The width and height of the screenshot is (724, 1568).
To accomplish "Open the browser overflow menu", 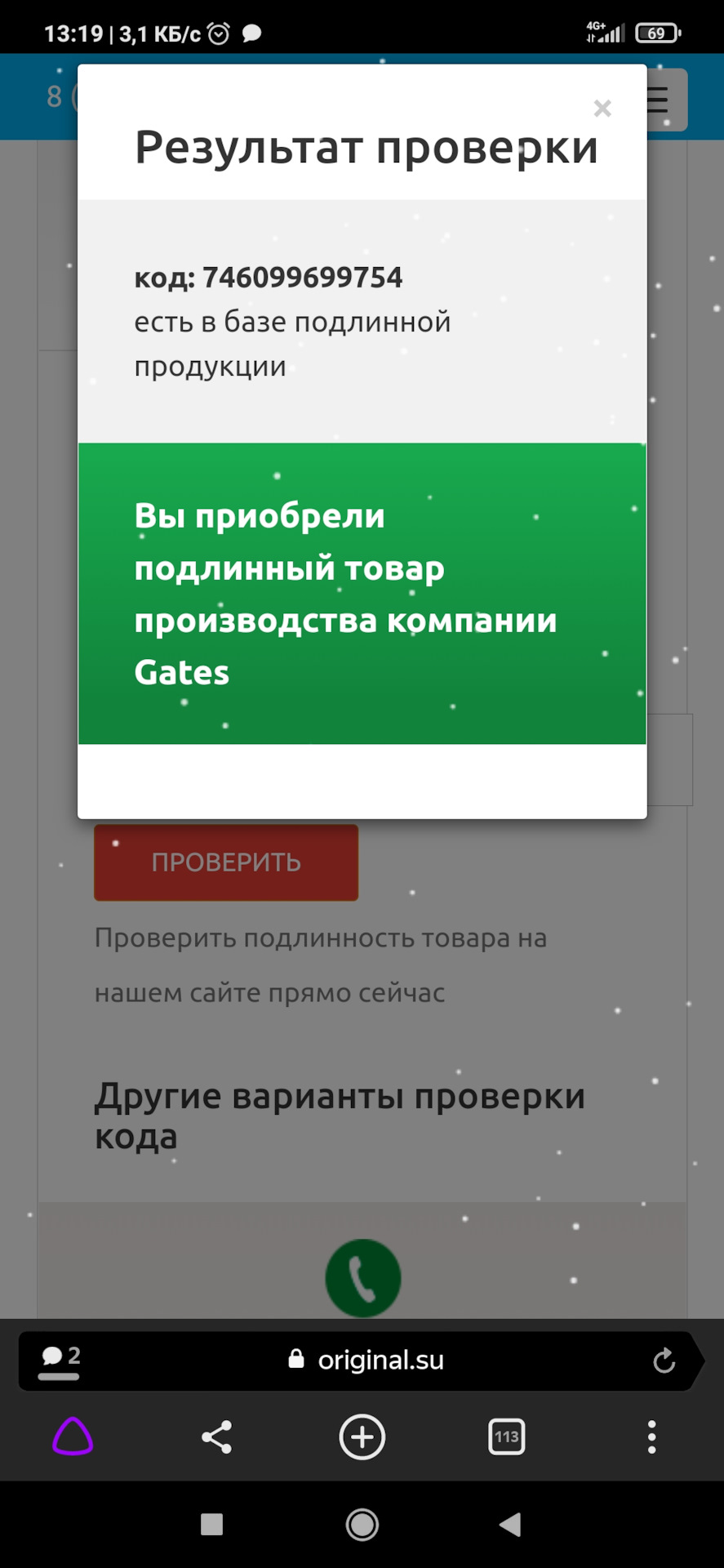I will 651,1437.
